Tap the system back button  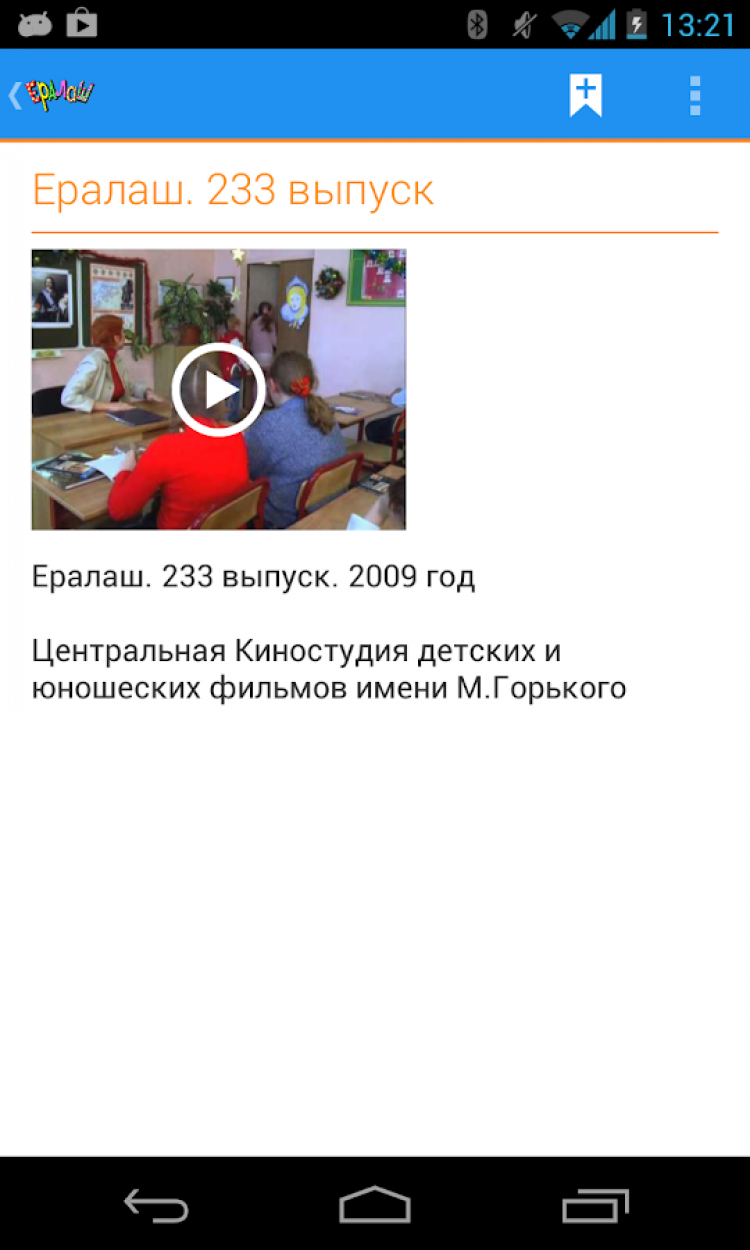pyautogui.click(x=156, y=1204)
